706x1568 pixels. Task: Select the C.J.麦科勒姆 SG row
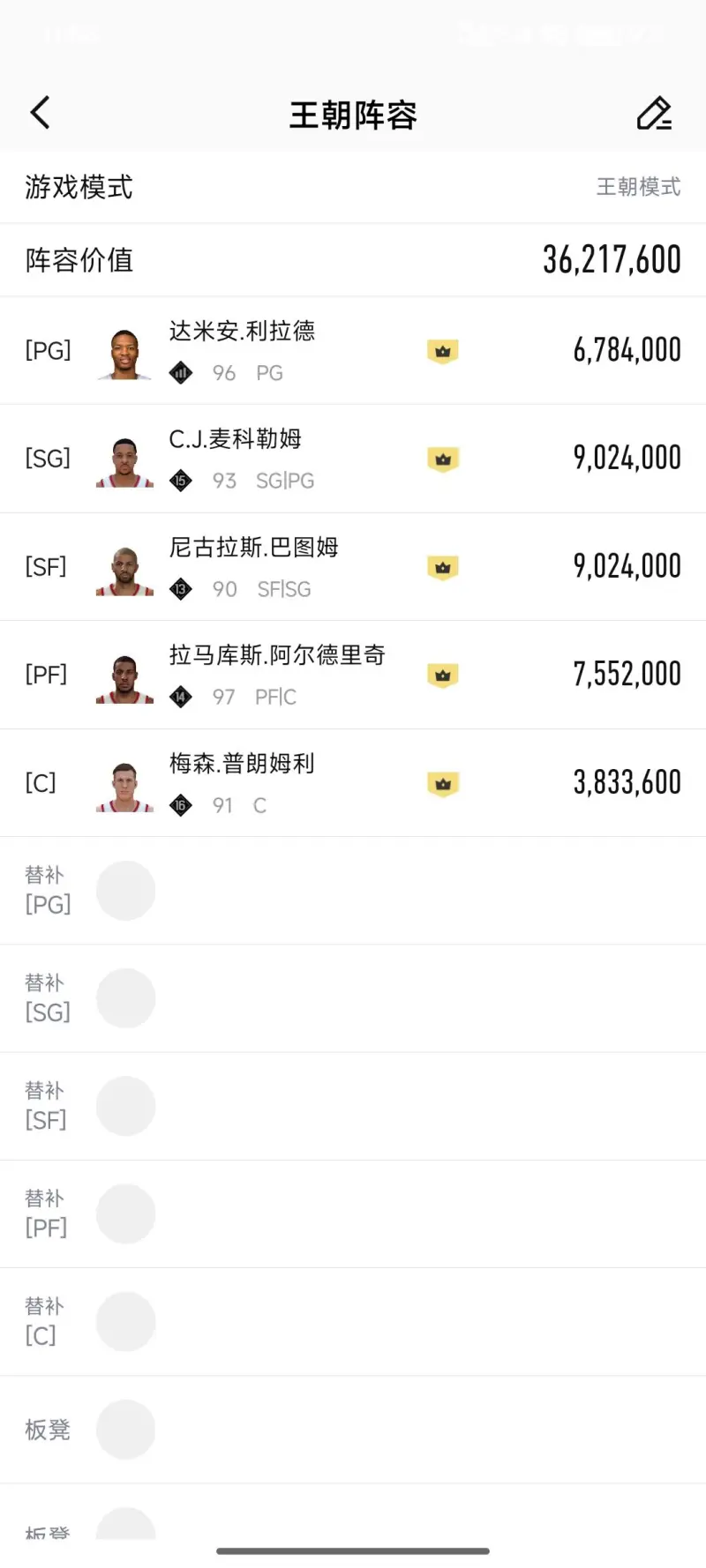click(x=353, y=459)
